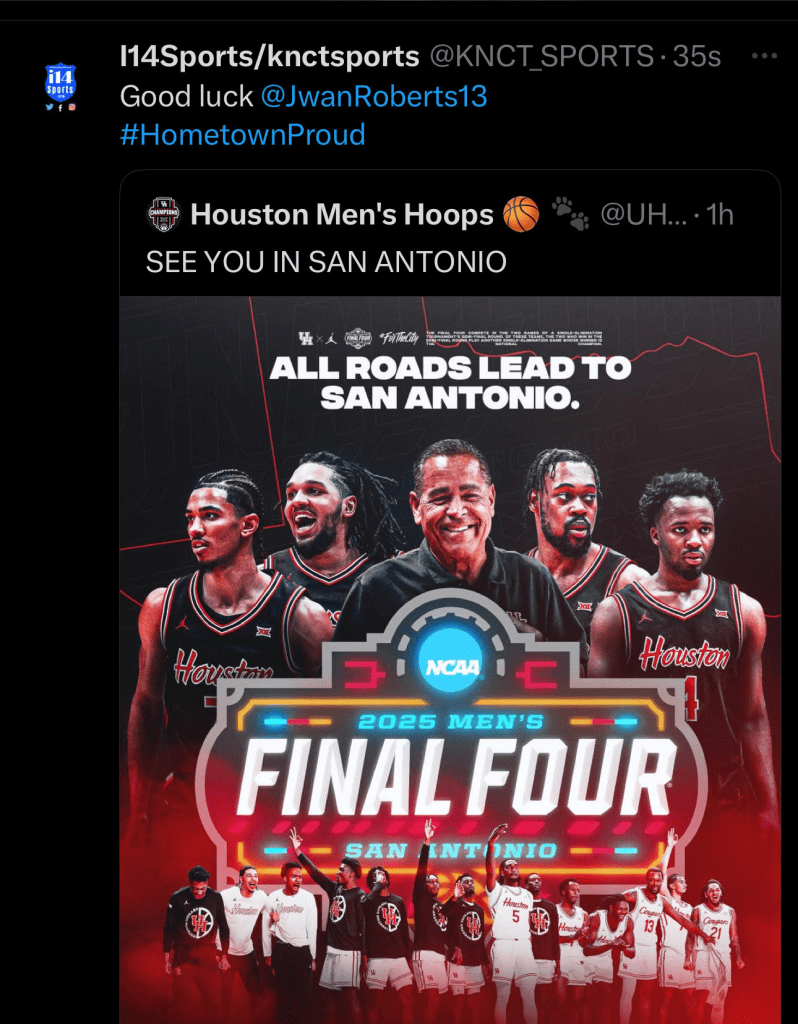Open the tweet's three-dot overflow menu

(764, 56)
